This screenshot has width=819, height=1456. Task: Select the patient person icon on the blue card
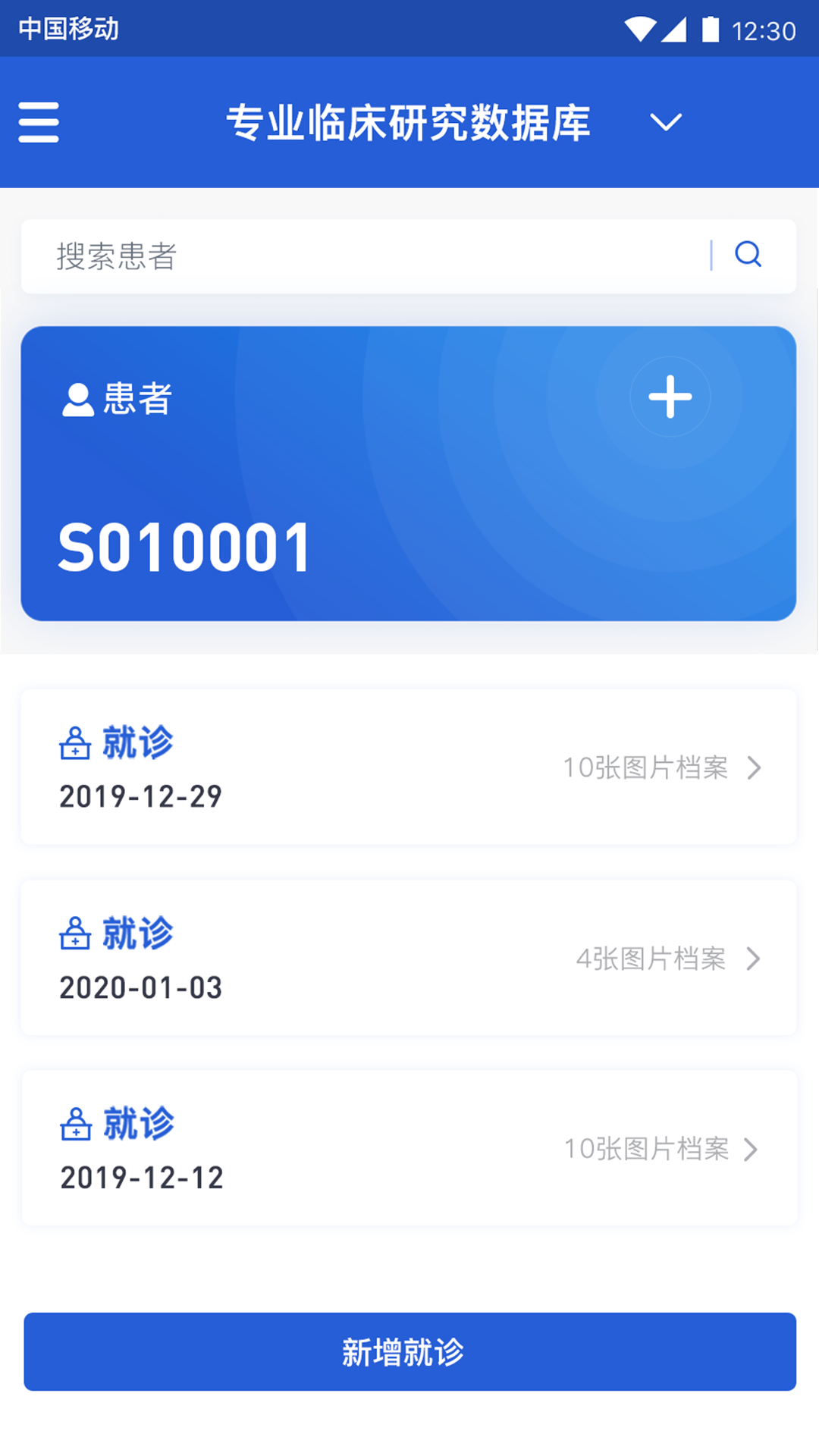(x=77, y=400)
